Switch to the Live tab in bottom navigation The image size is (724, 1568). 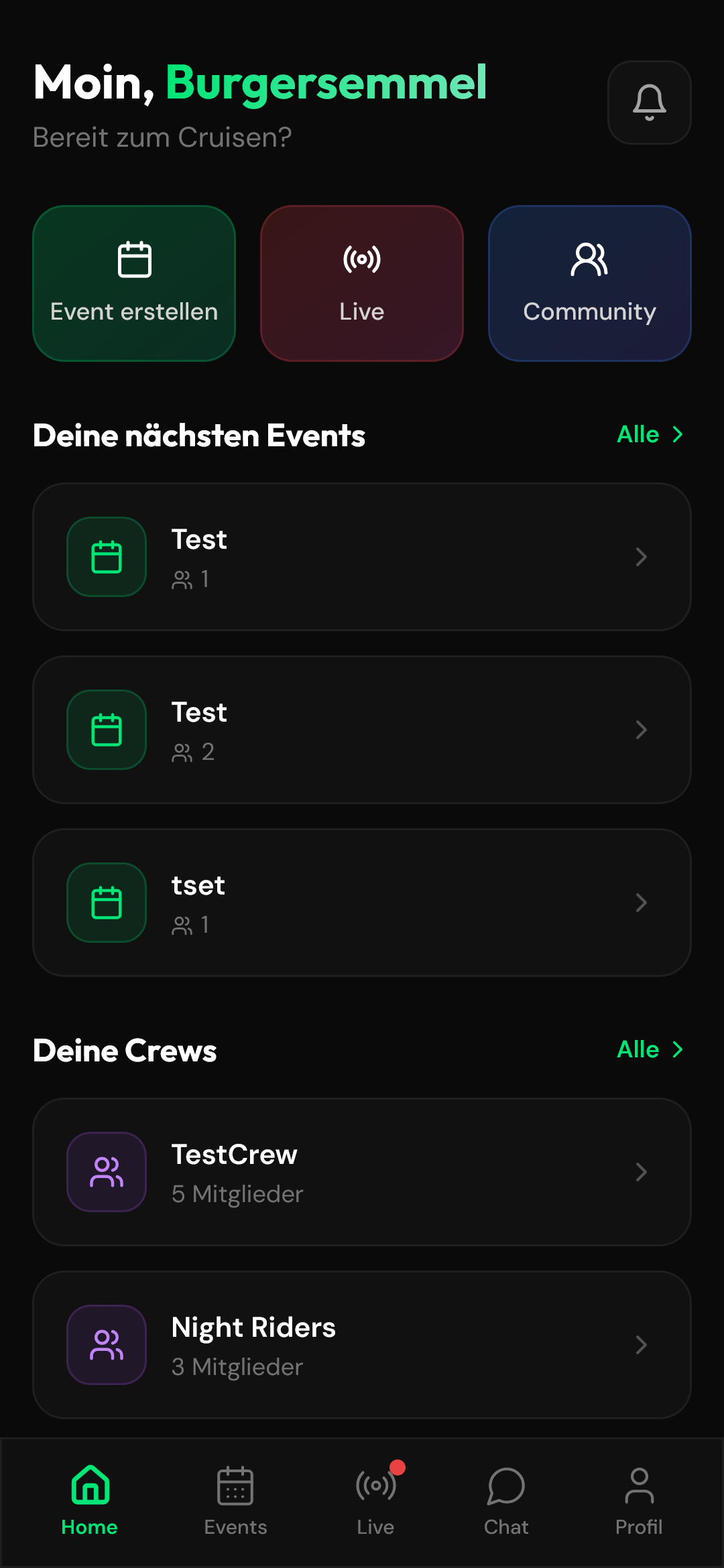pos(375,1501)
